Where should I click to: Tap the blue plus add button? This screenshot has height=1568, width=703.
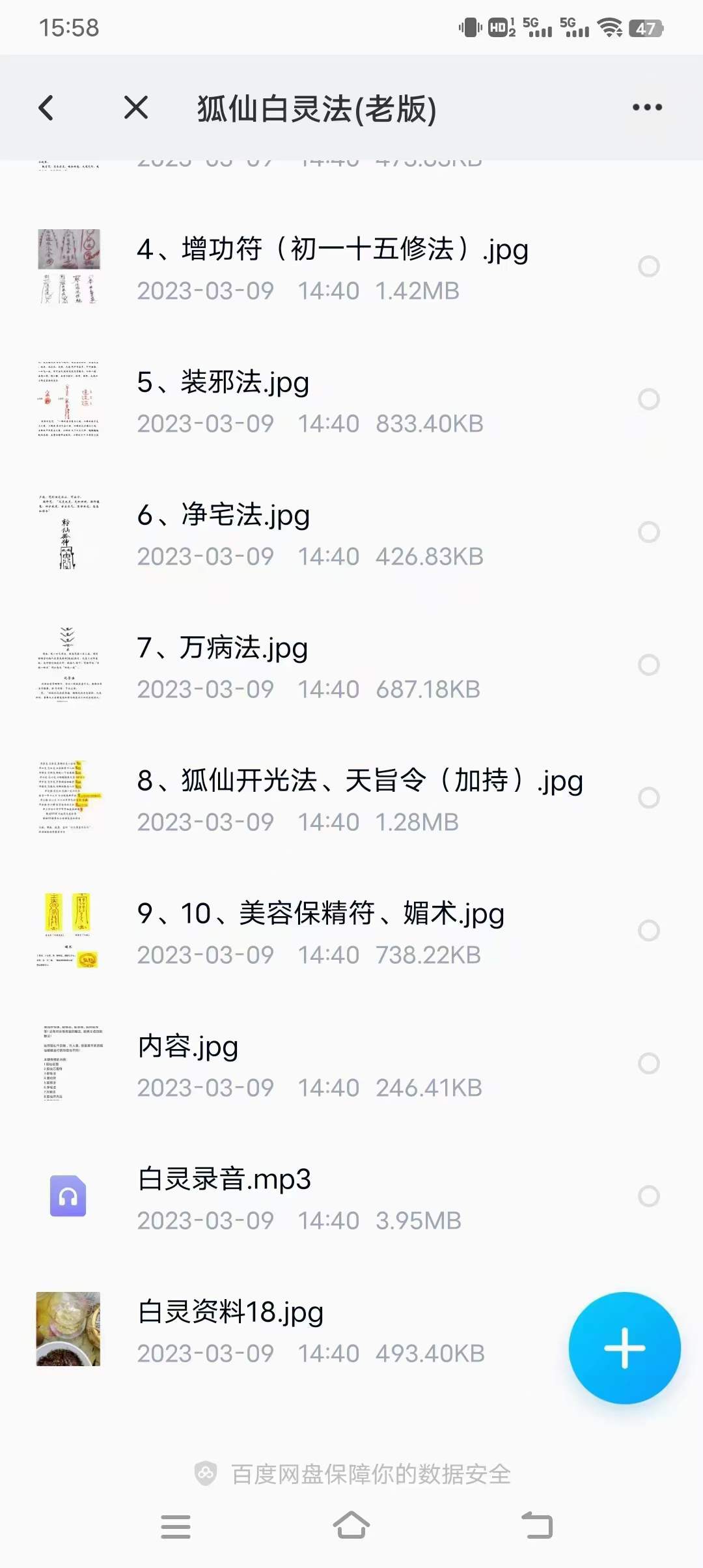point(624,1348)
